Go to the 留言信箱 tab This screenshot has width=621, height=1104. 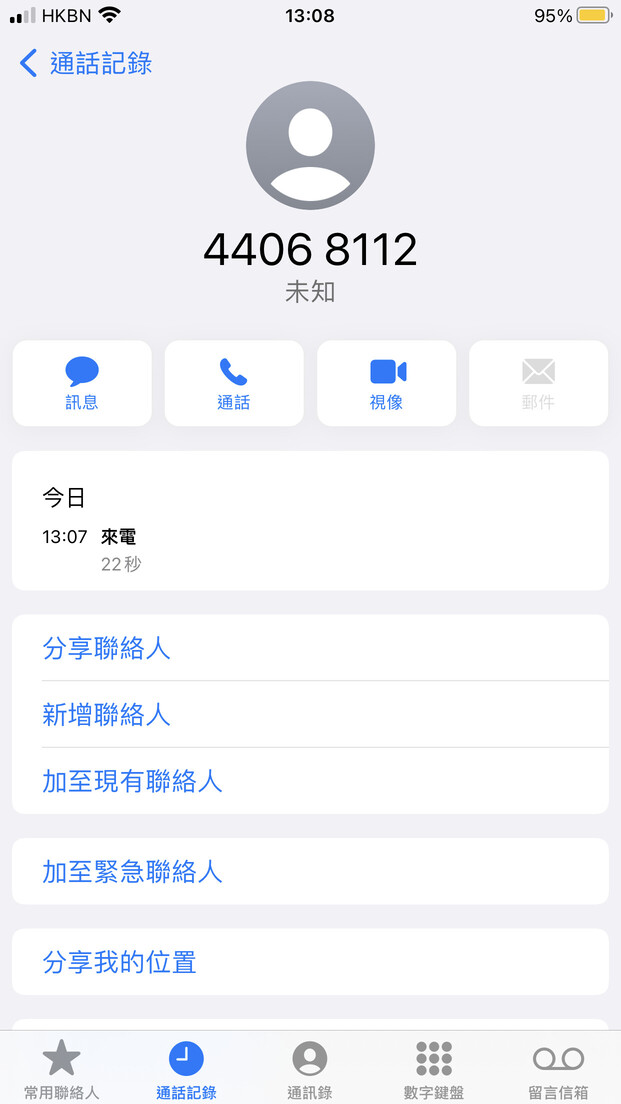pos(558,1069)
